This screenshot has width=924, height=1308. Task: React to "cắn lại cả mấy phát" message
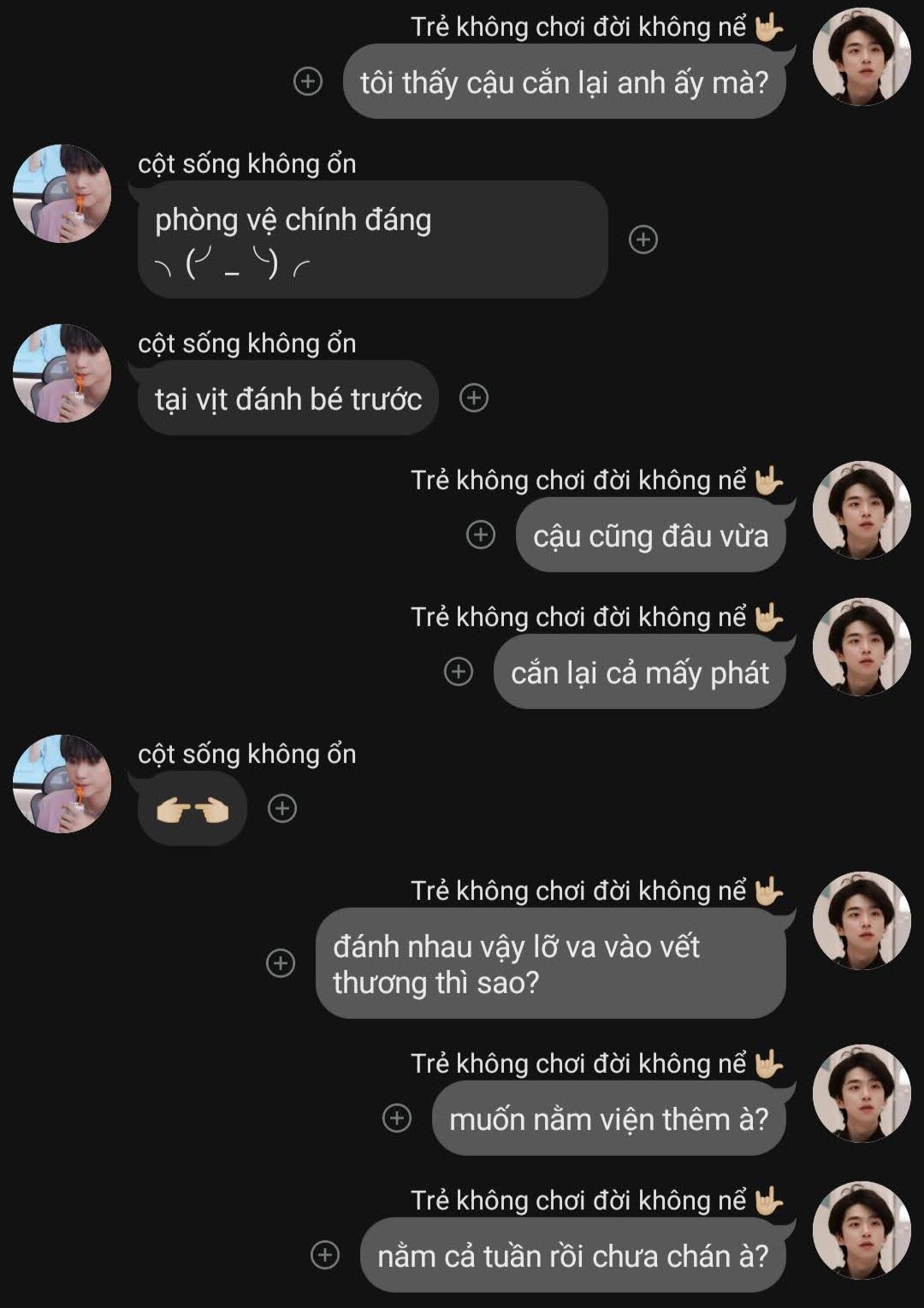459,672
